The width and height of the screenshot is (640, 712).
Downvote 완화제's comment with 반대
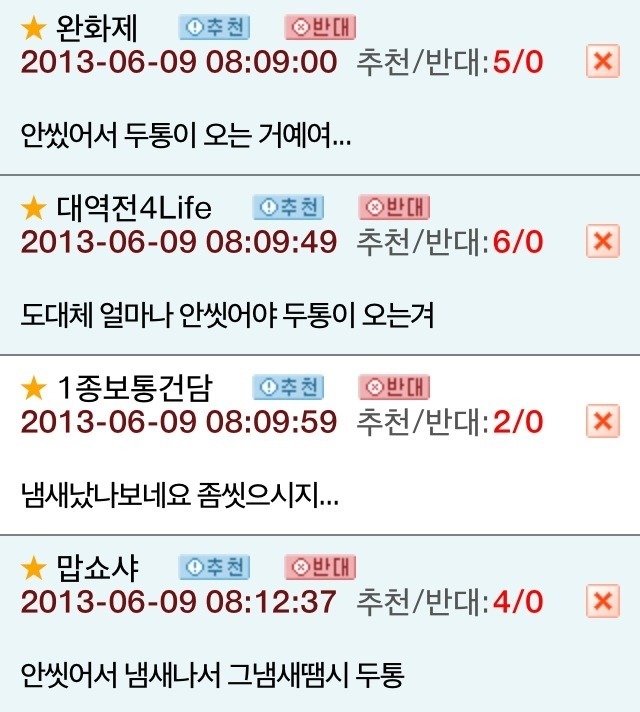coord(320,28)
